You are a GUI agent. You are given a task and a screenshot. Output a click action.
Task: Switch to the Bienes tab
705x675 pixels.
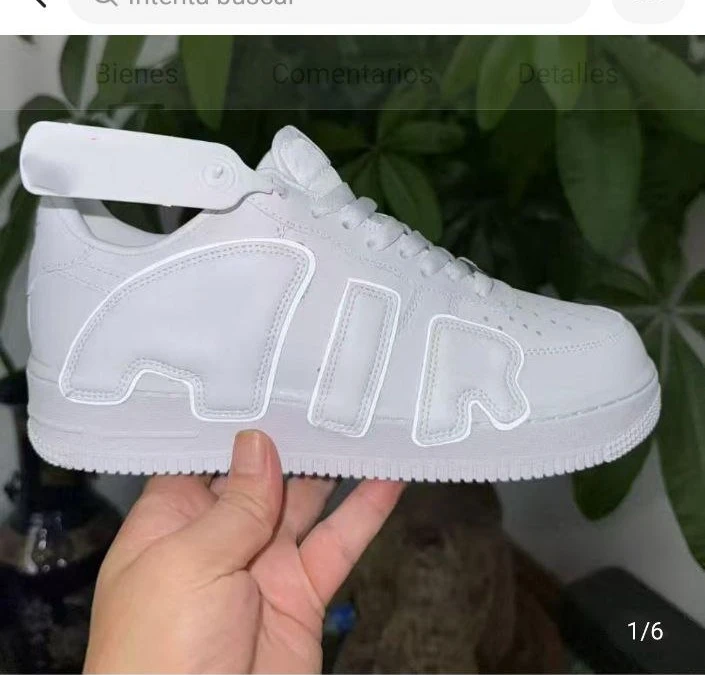click(137, 74)
